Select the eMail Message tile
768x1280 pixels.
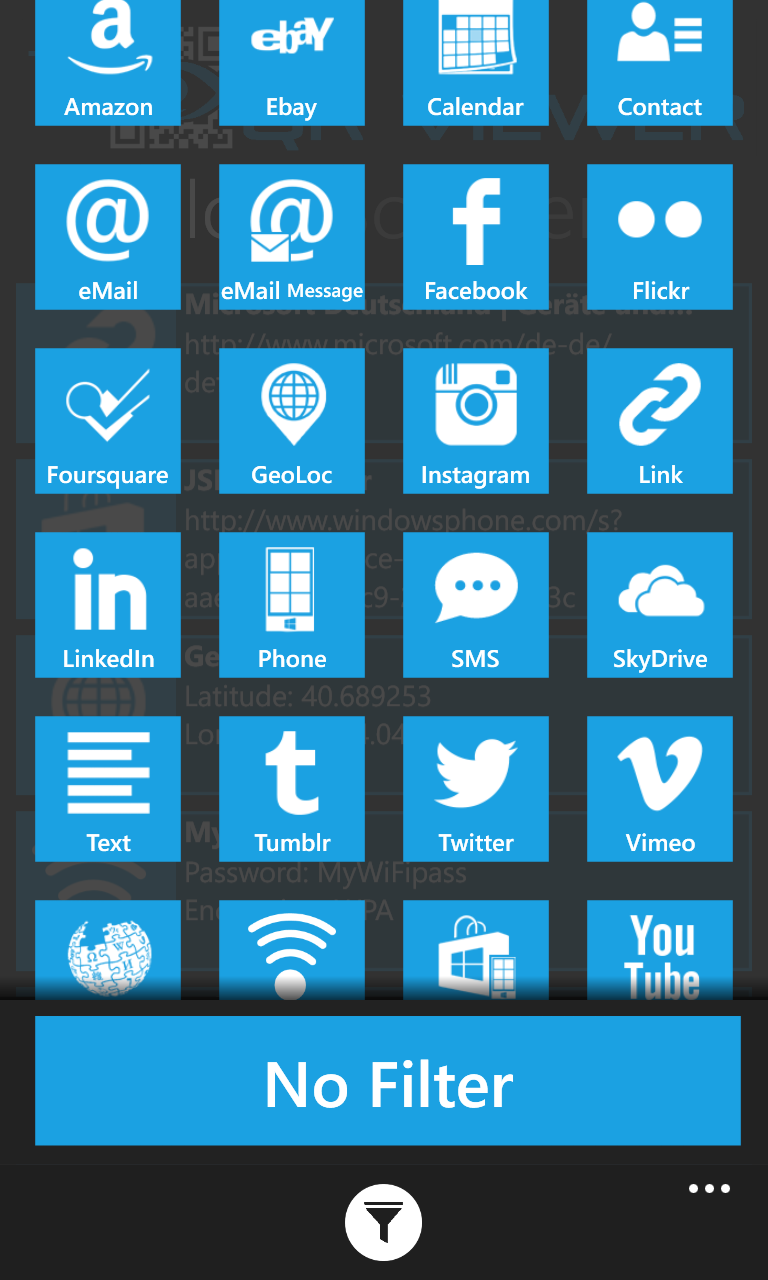click(292, 237)
